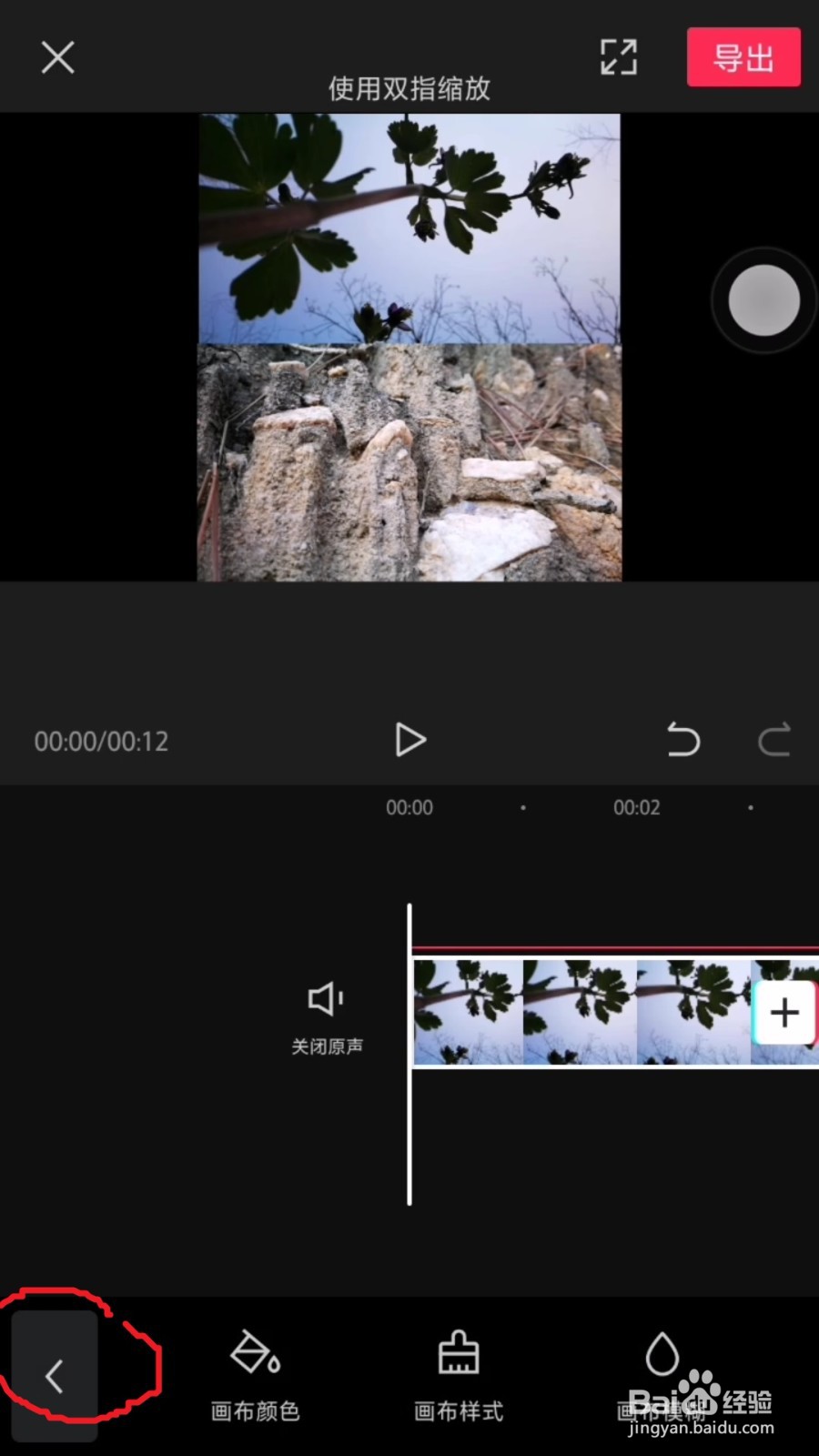This screenshot has width=819, height=1456.
Task: Tap the 00:00 mark on the timeline ruler
Action: (409, 807)
